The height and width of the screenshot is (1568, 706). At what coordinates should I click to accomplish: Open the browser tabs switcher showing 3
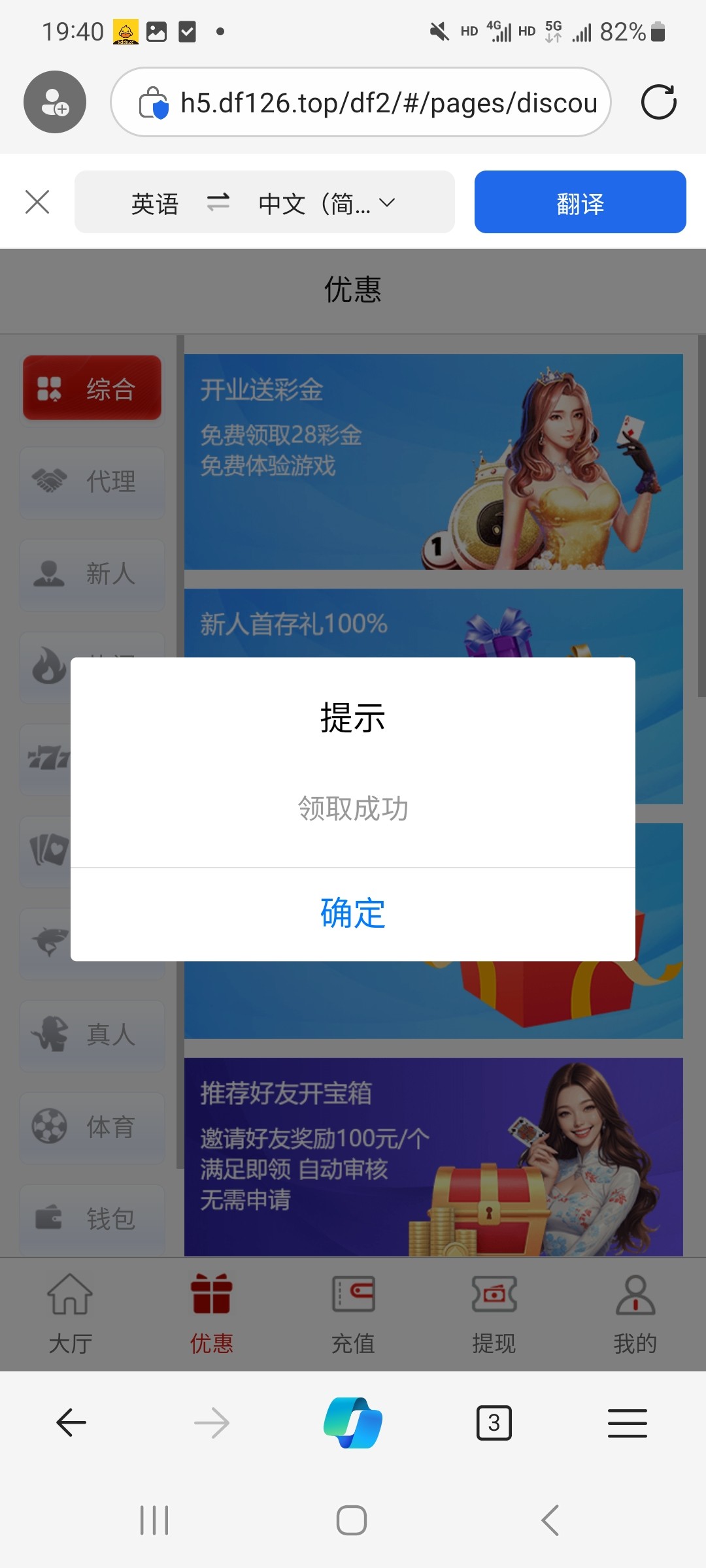click(x=494, y=1422)
